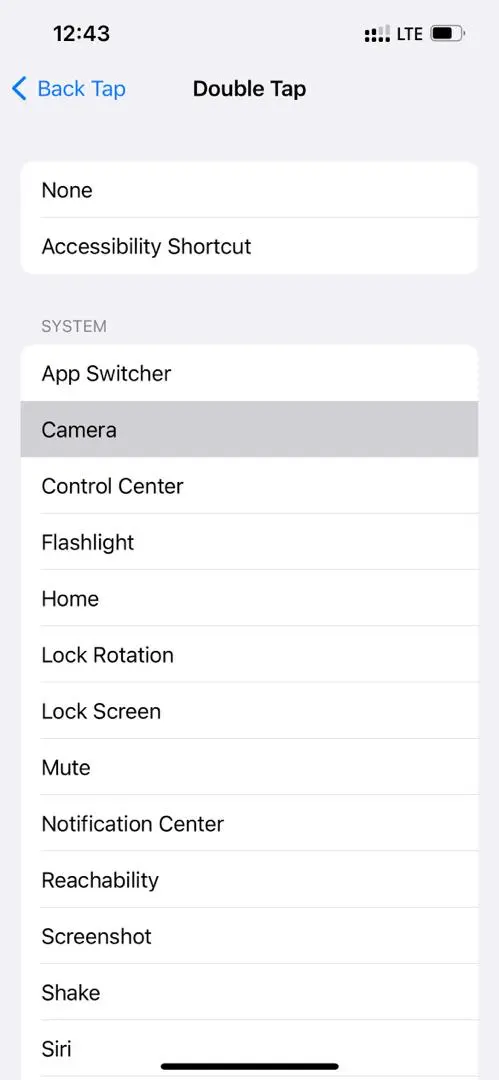
Task: Pick the Shake action
Action: (x=250, y=993)
